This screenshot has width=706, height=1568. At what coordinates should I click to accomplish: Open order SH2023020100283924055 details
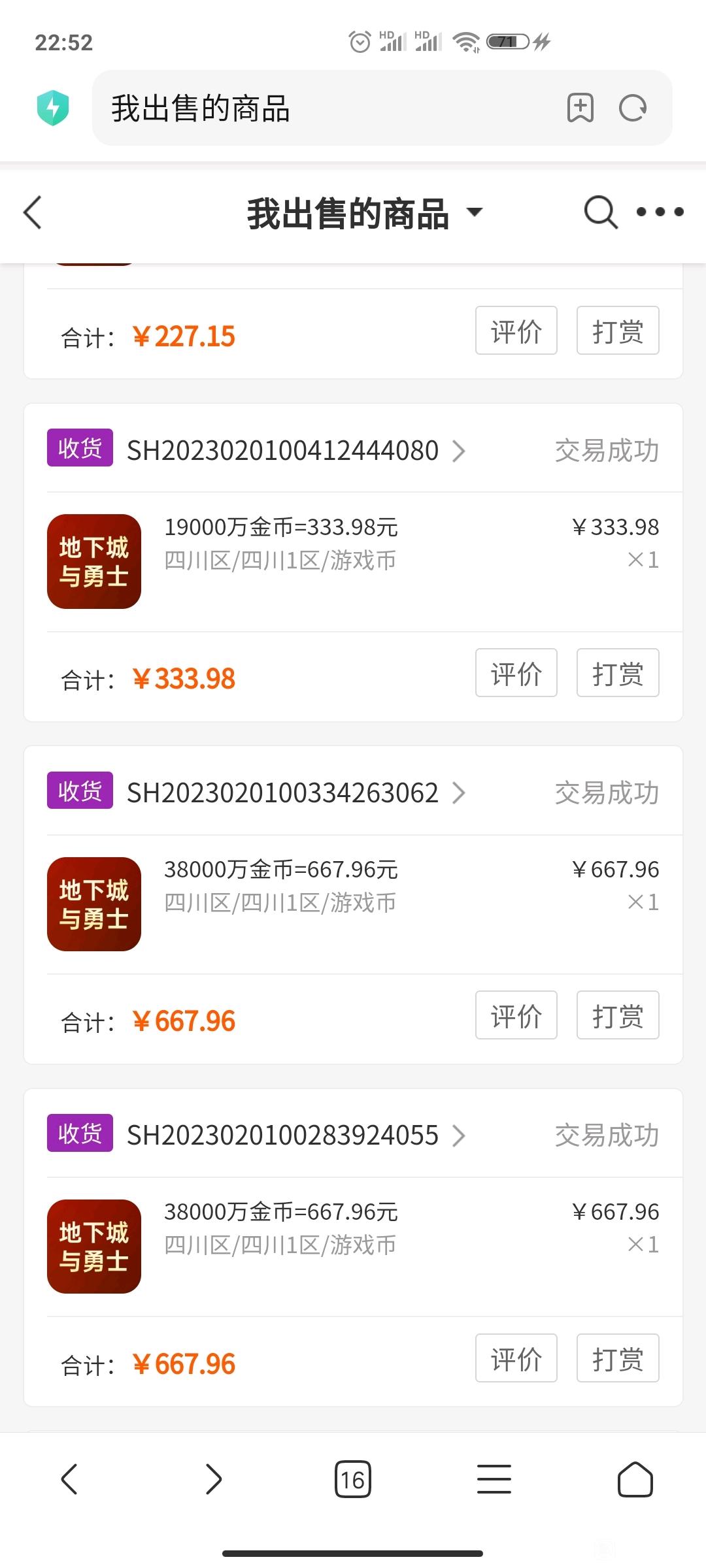[x=296, y=1135]
